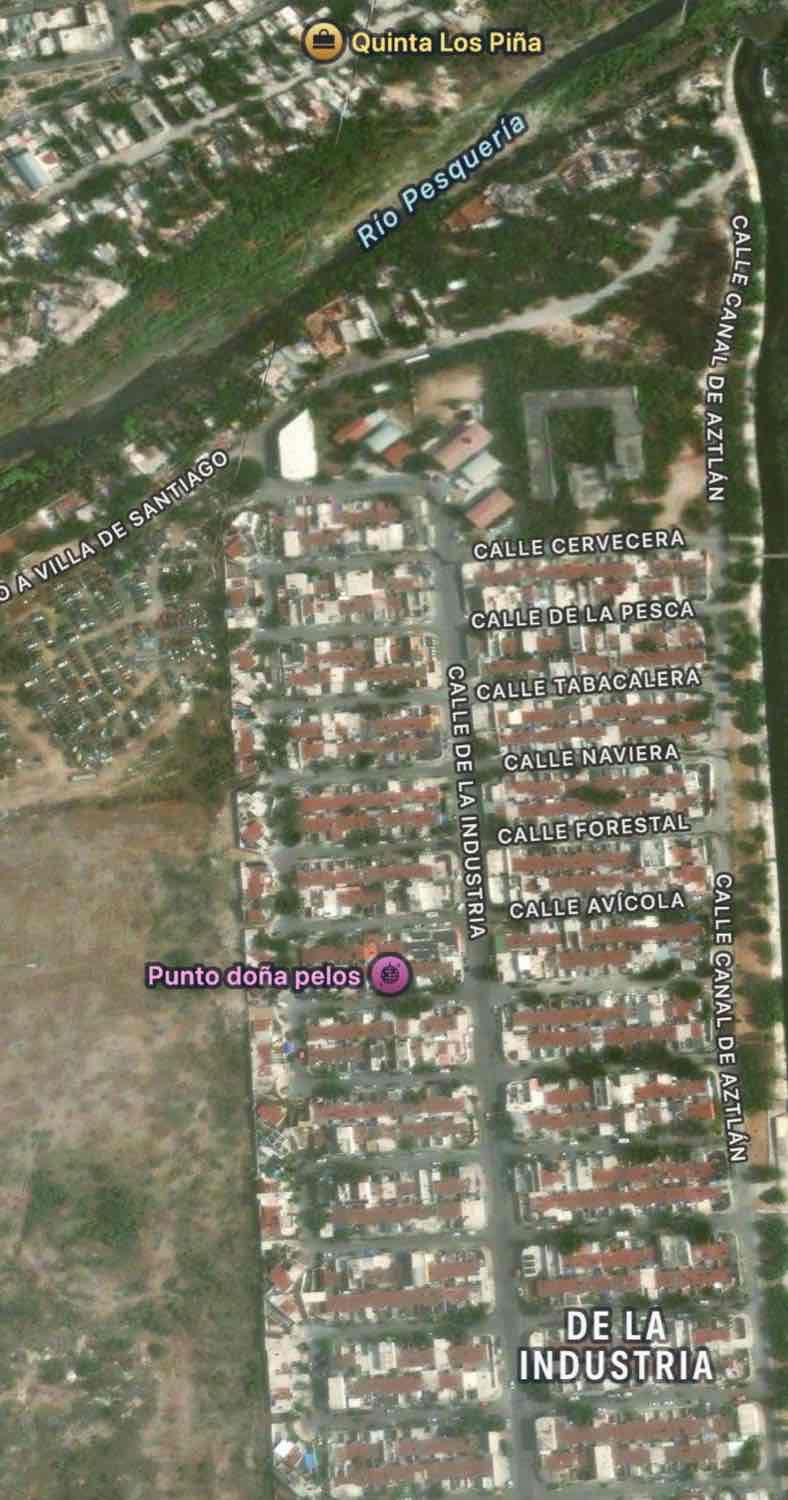The width and height of the screenshot is (788, 1500).
Task: Select the Punto doña pelos place pin
Action: (390, 975)
